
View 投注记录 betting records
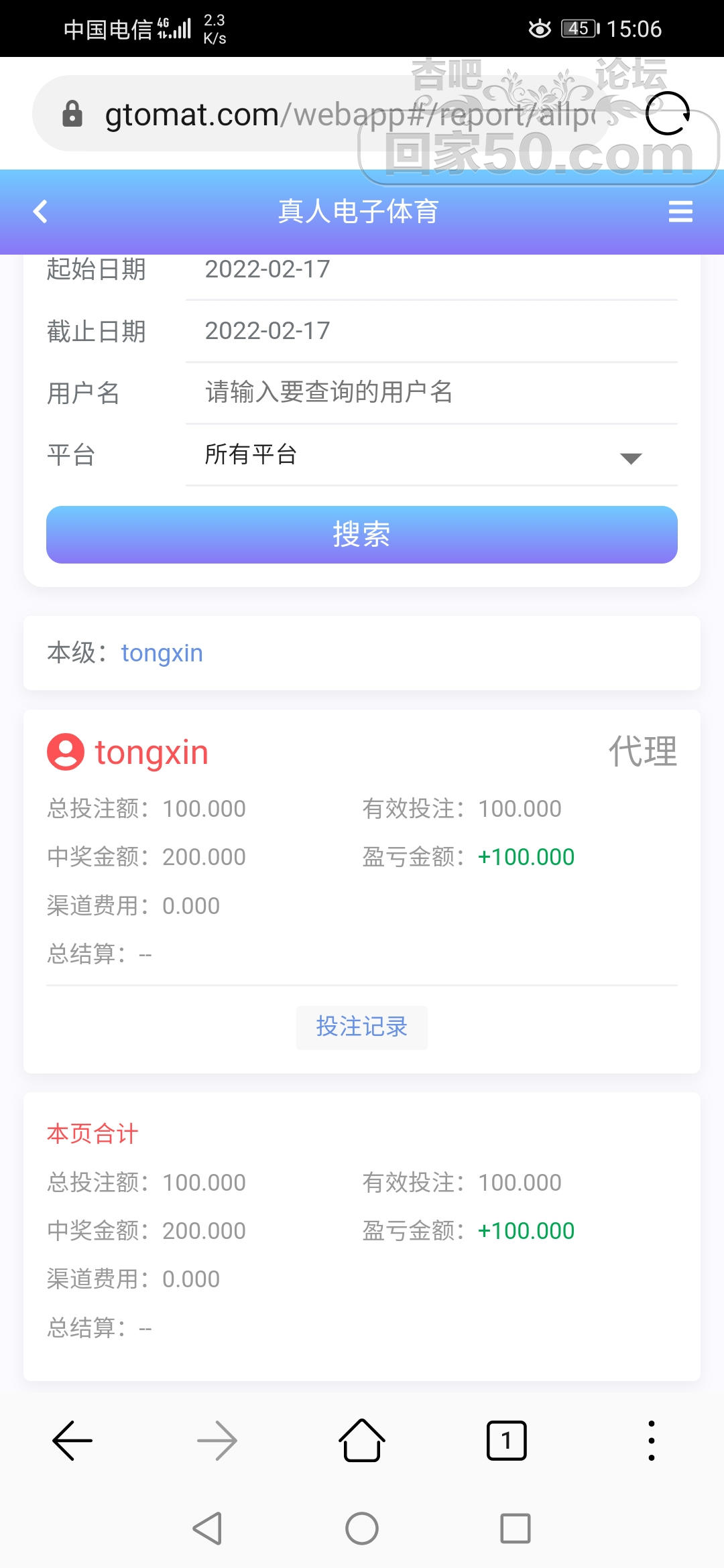pyautogui.click(x=362, y=1027)
